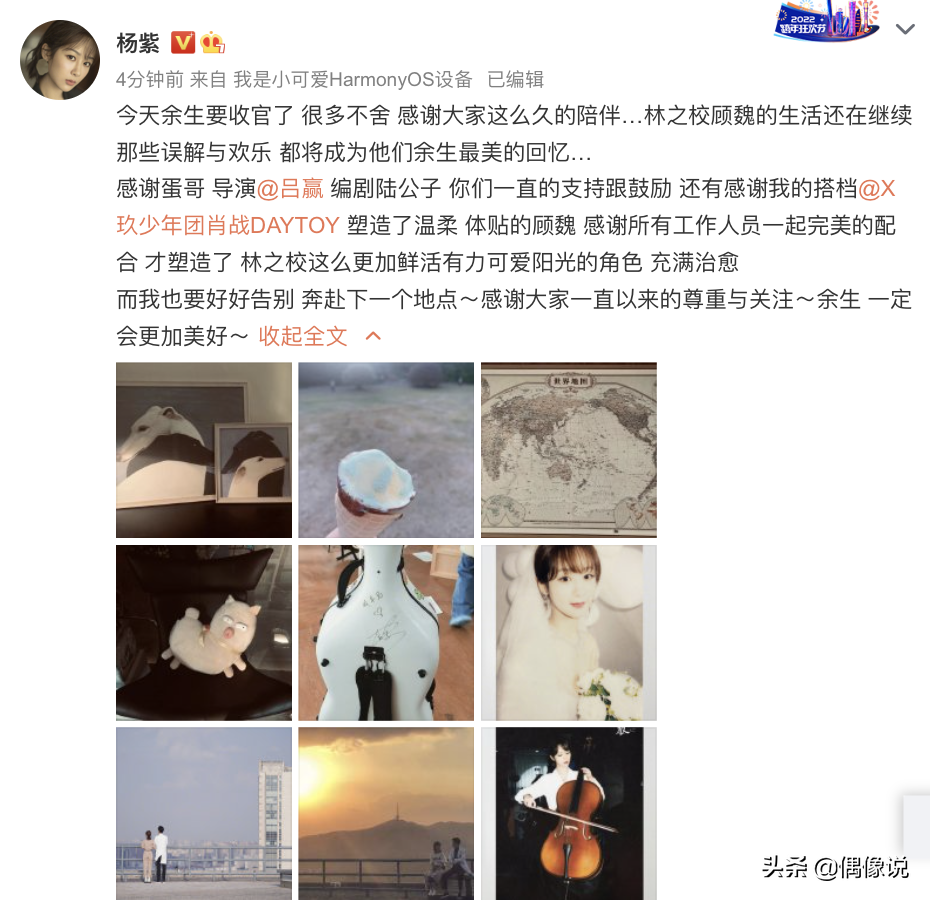Image resolution: width=930 pixels, height=900 pixels.
Task: Open the post options chevron menu
Action: tap(905, 30)
